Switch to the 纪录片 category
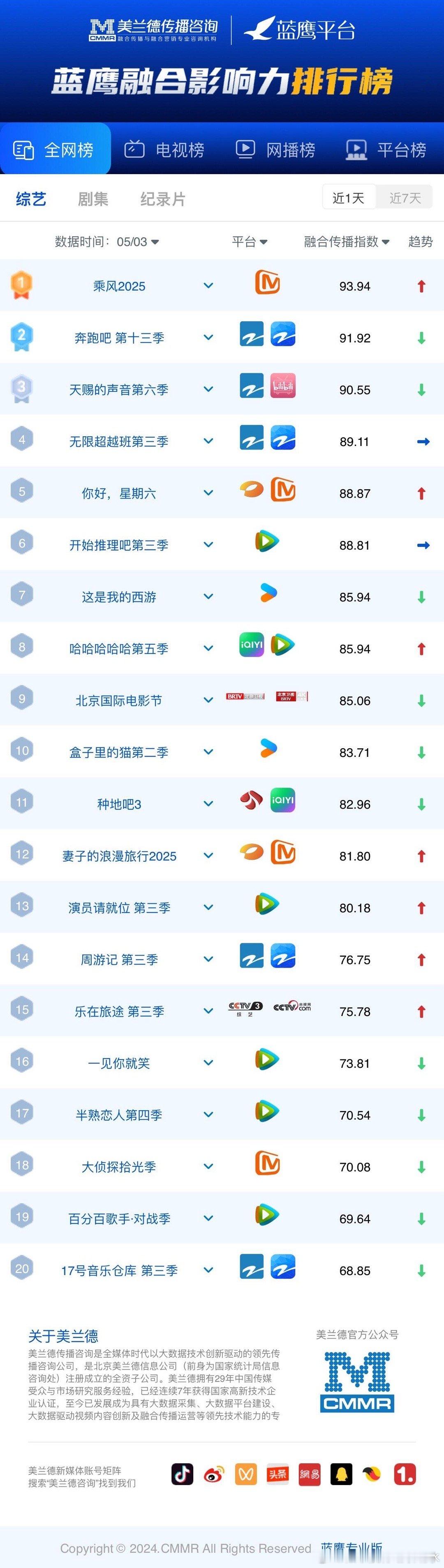The height and width of the screenshot is (1568, 444). point(163,199)
